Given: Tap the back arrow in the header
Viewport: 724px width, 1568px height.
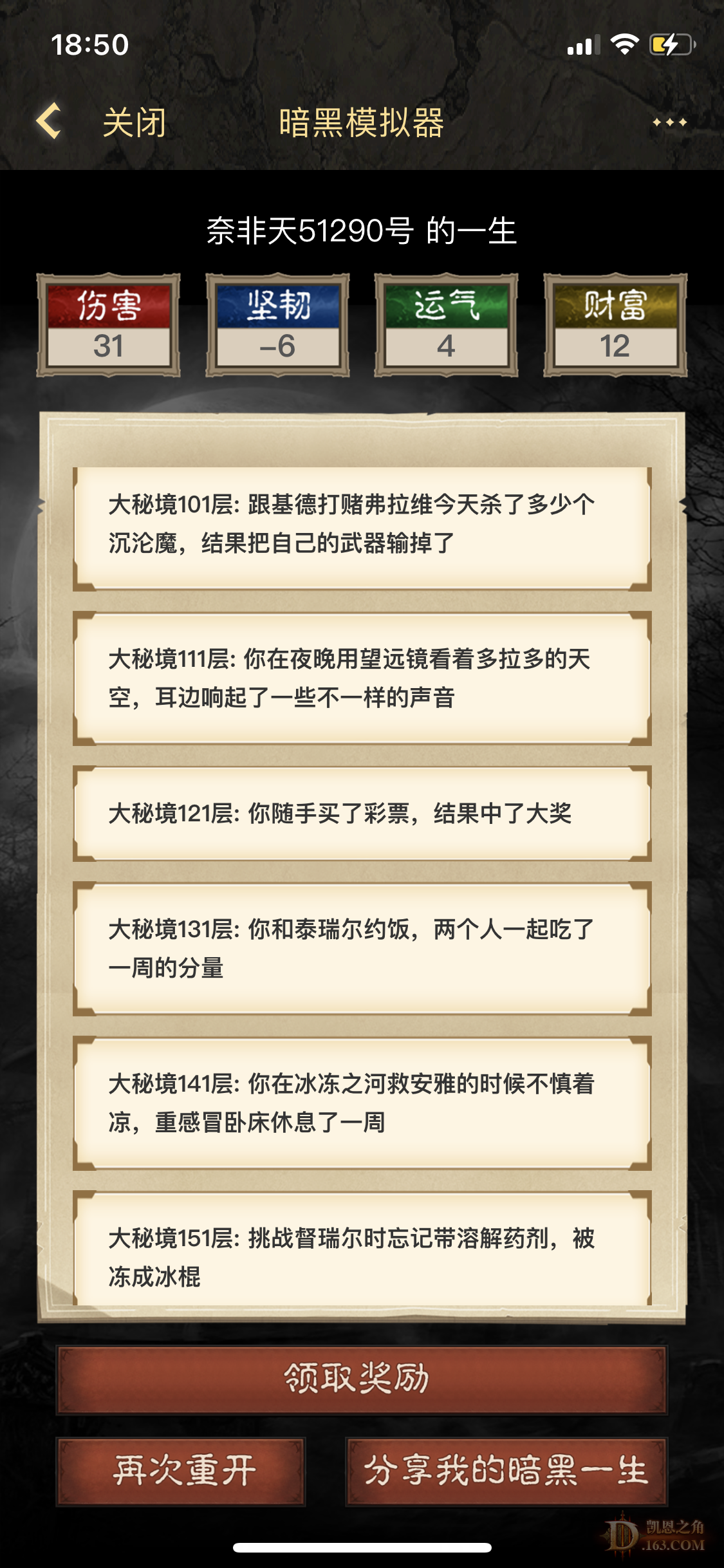Looking at the screenshot, I should pyautogui.click(x=49, y=121).
